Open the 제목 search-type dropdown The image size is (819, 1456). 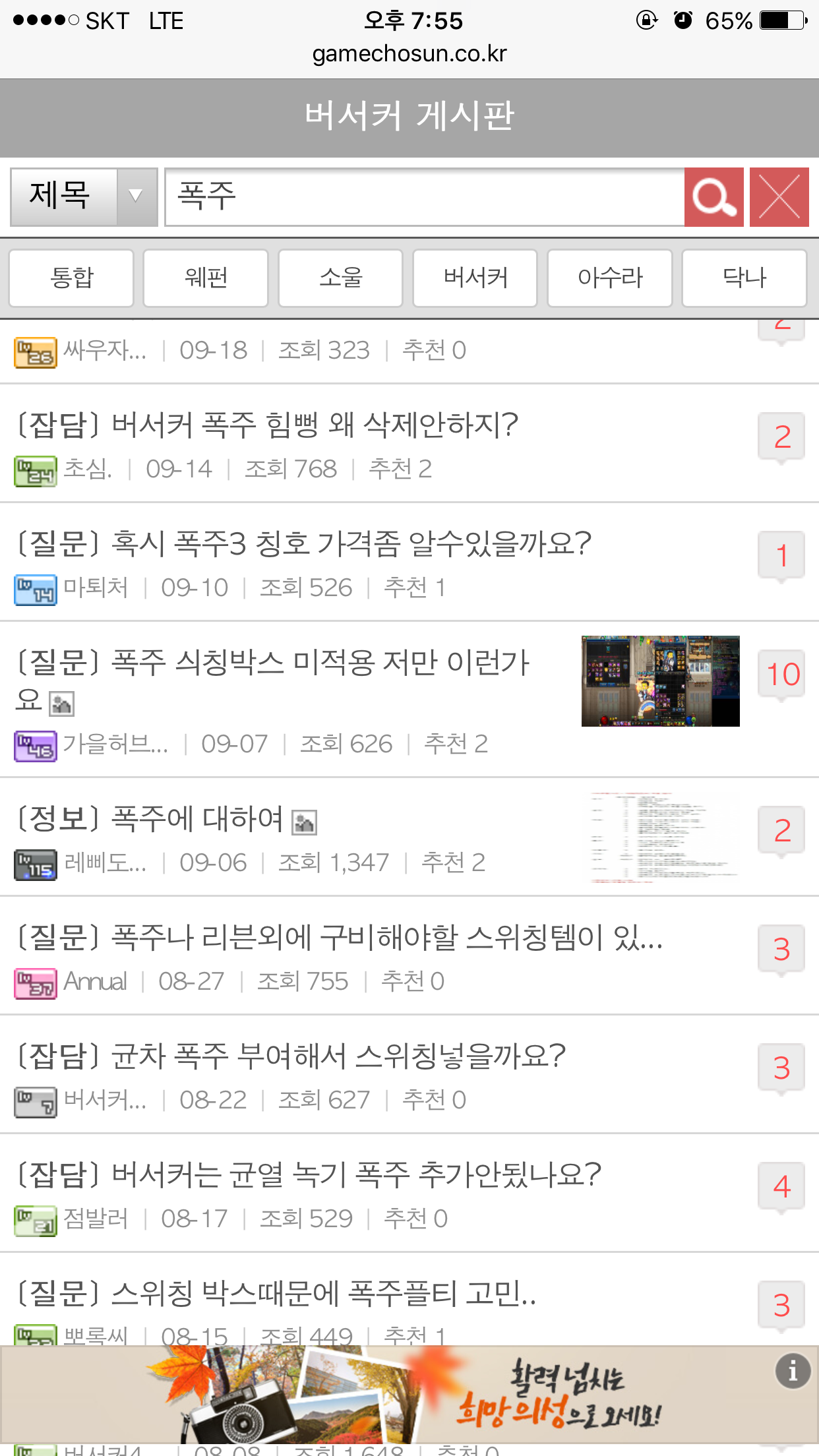pyautogui.click(x=84, y=197)
